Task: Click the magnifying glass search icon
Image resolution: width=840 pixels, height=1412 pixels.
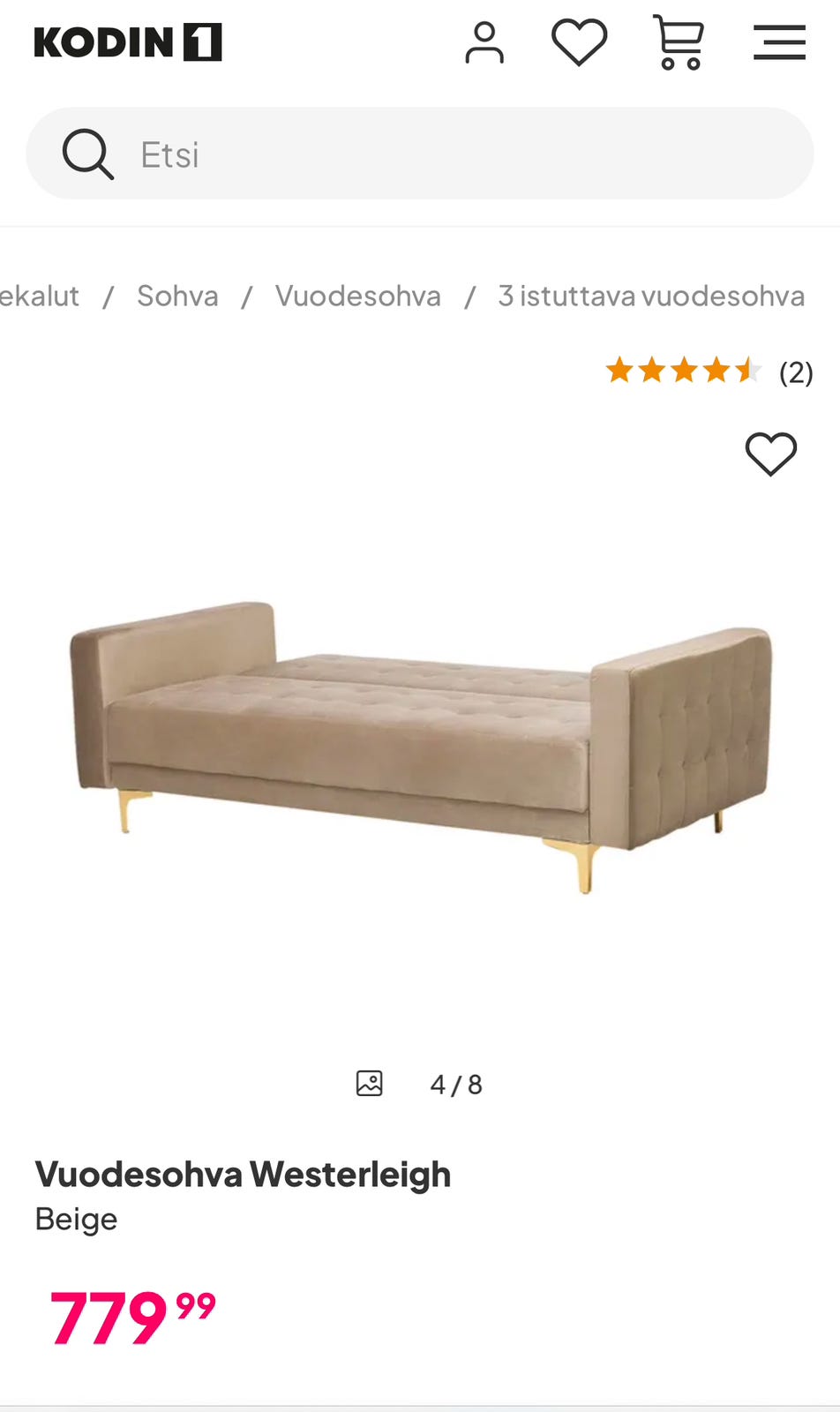Action: point(86,154)
